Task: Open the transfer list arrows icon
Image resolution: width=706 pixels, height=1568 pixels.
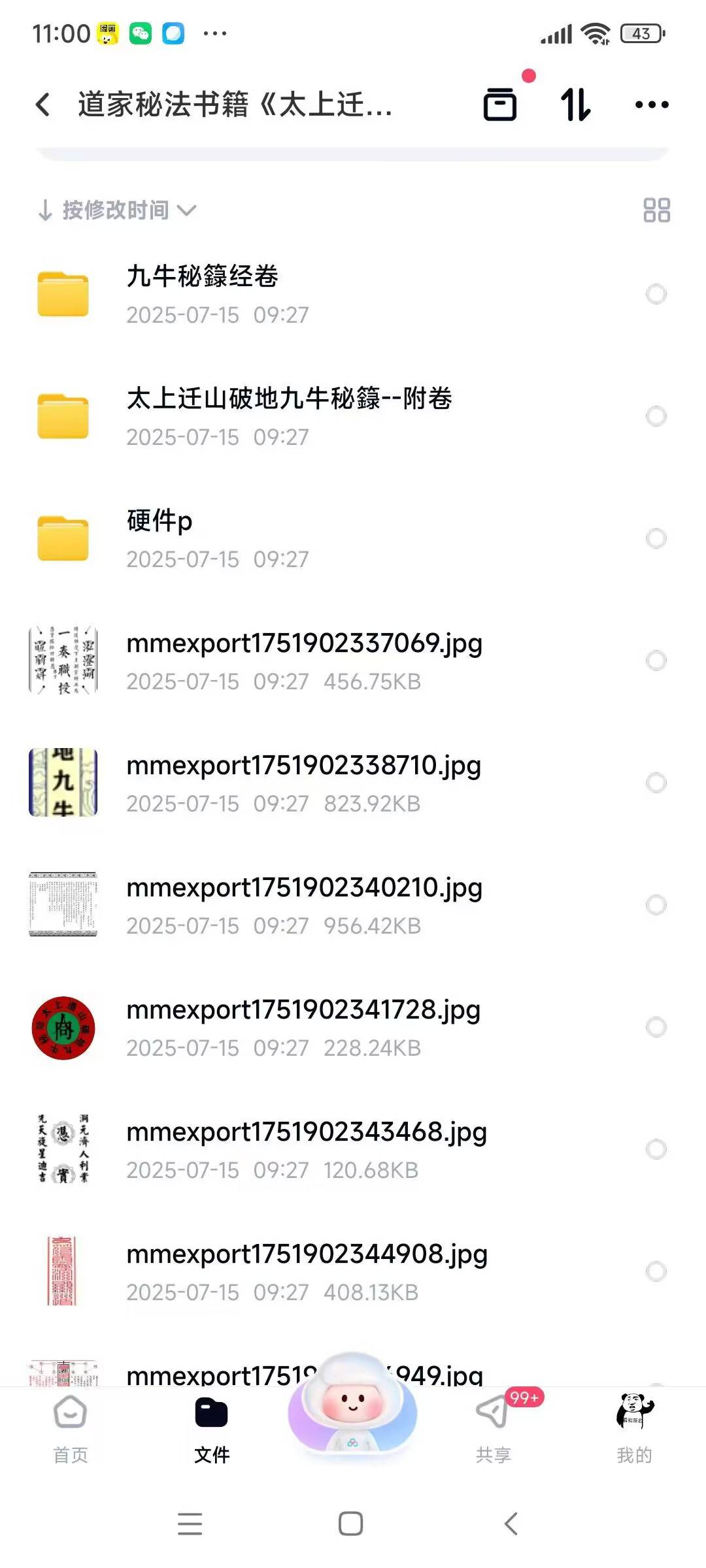Action: coord(576,105)
